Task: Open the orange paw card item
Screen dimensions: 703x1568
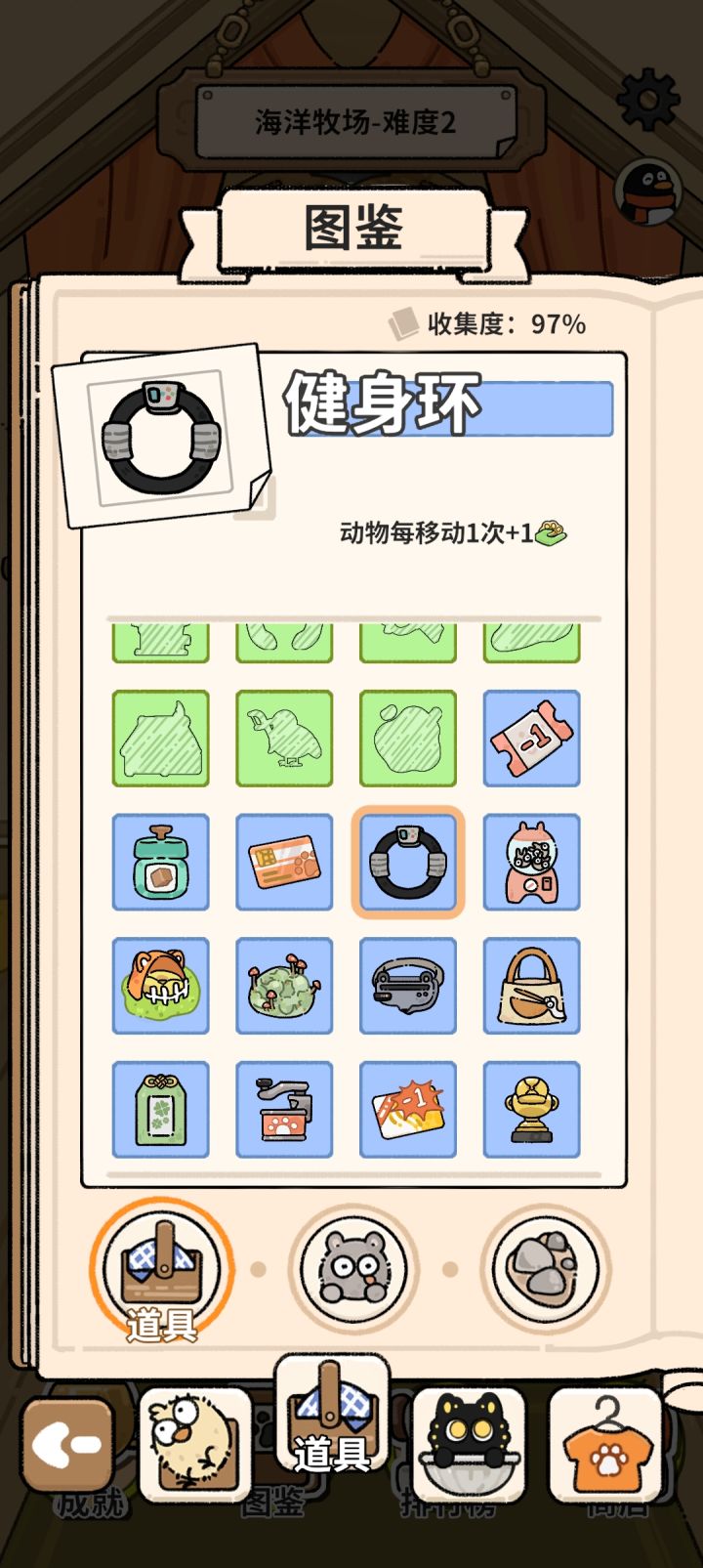Action: [284, 863]
